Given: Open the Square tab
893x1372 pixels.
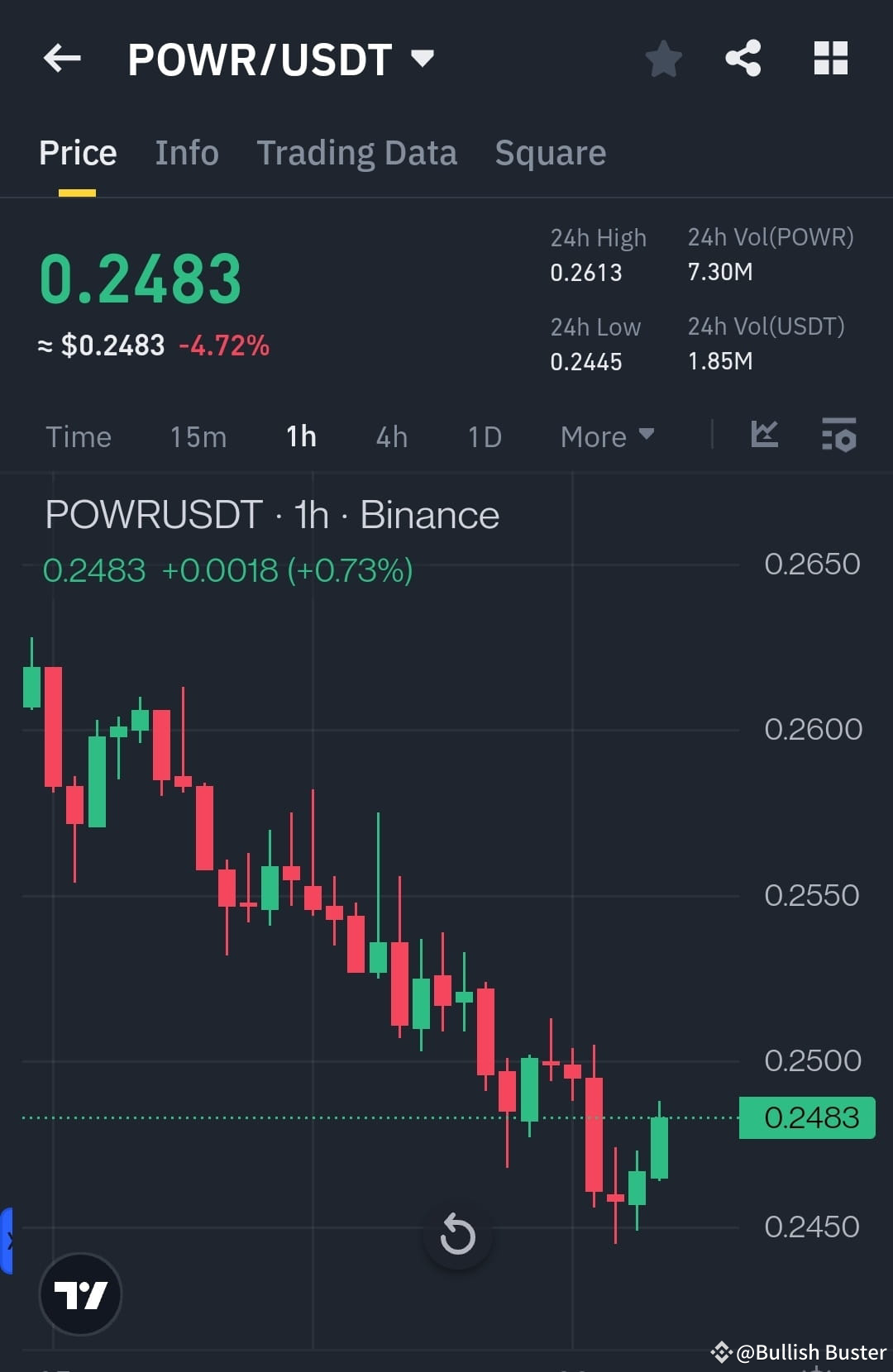Looking at the screenshot, I should (x=550, y=152).
